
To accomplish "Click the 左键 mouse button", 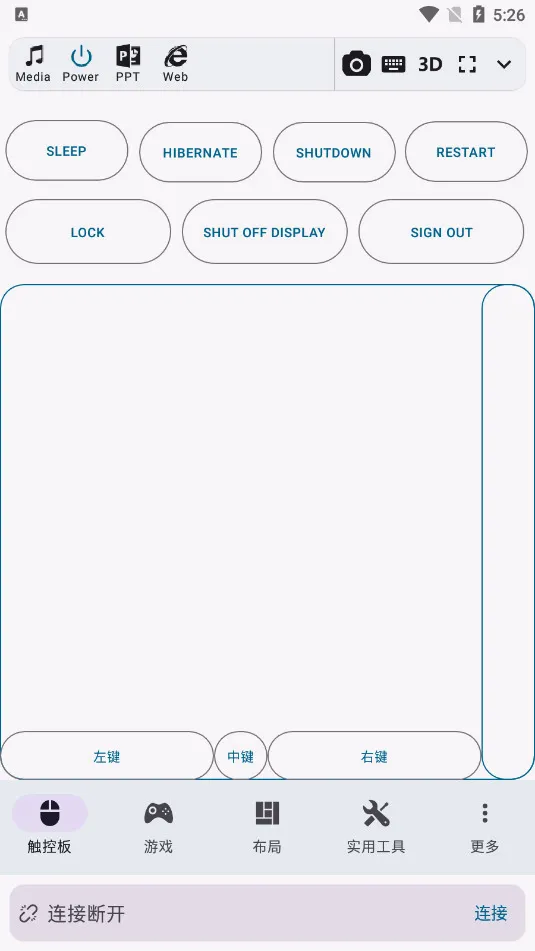I will coord(107,756).
